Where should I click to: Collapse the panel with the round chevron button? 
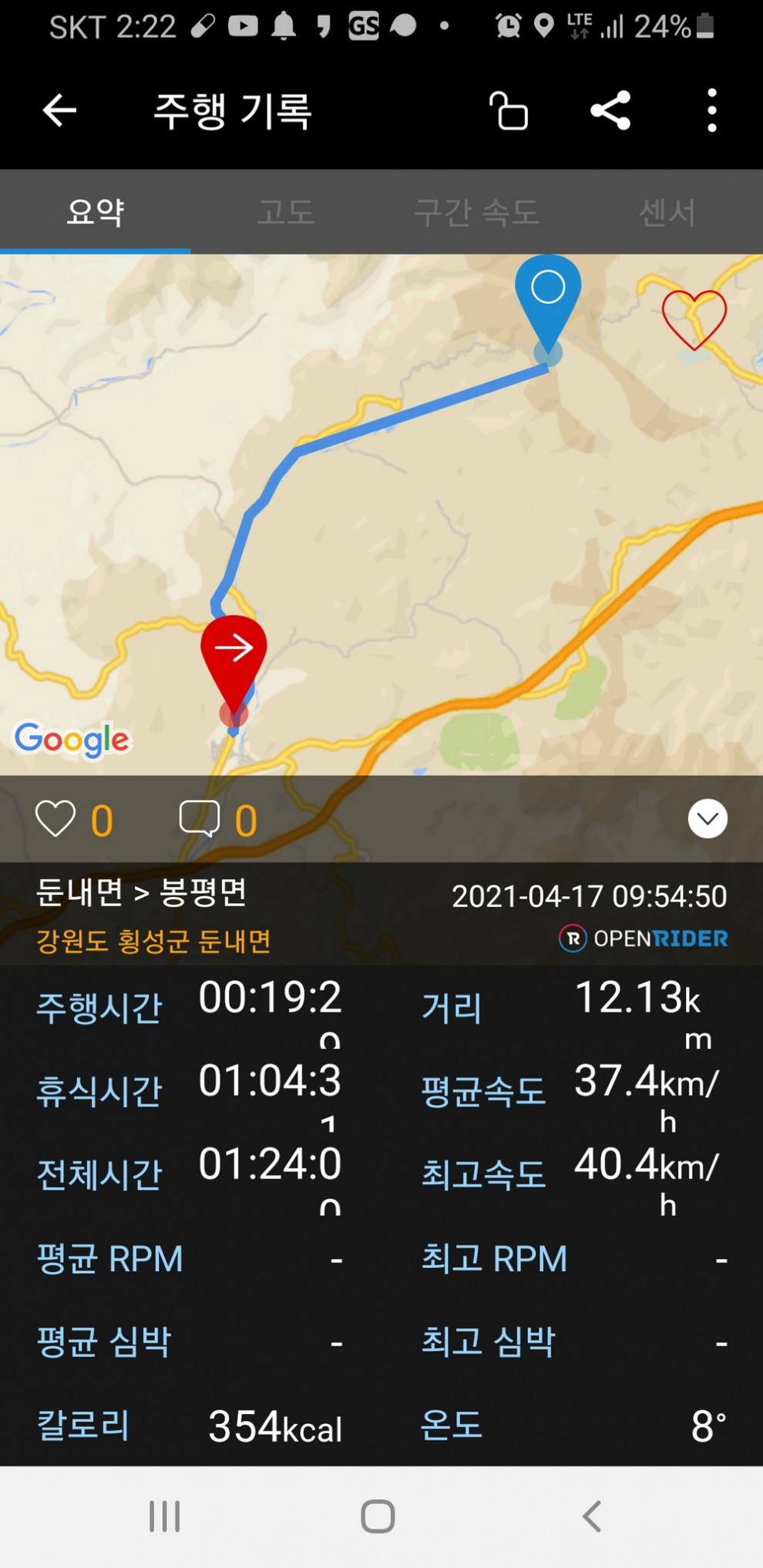tap(707, 818)
